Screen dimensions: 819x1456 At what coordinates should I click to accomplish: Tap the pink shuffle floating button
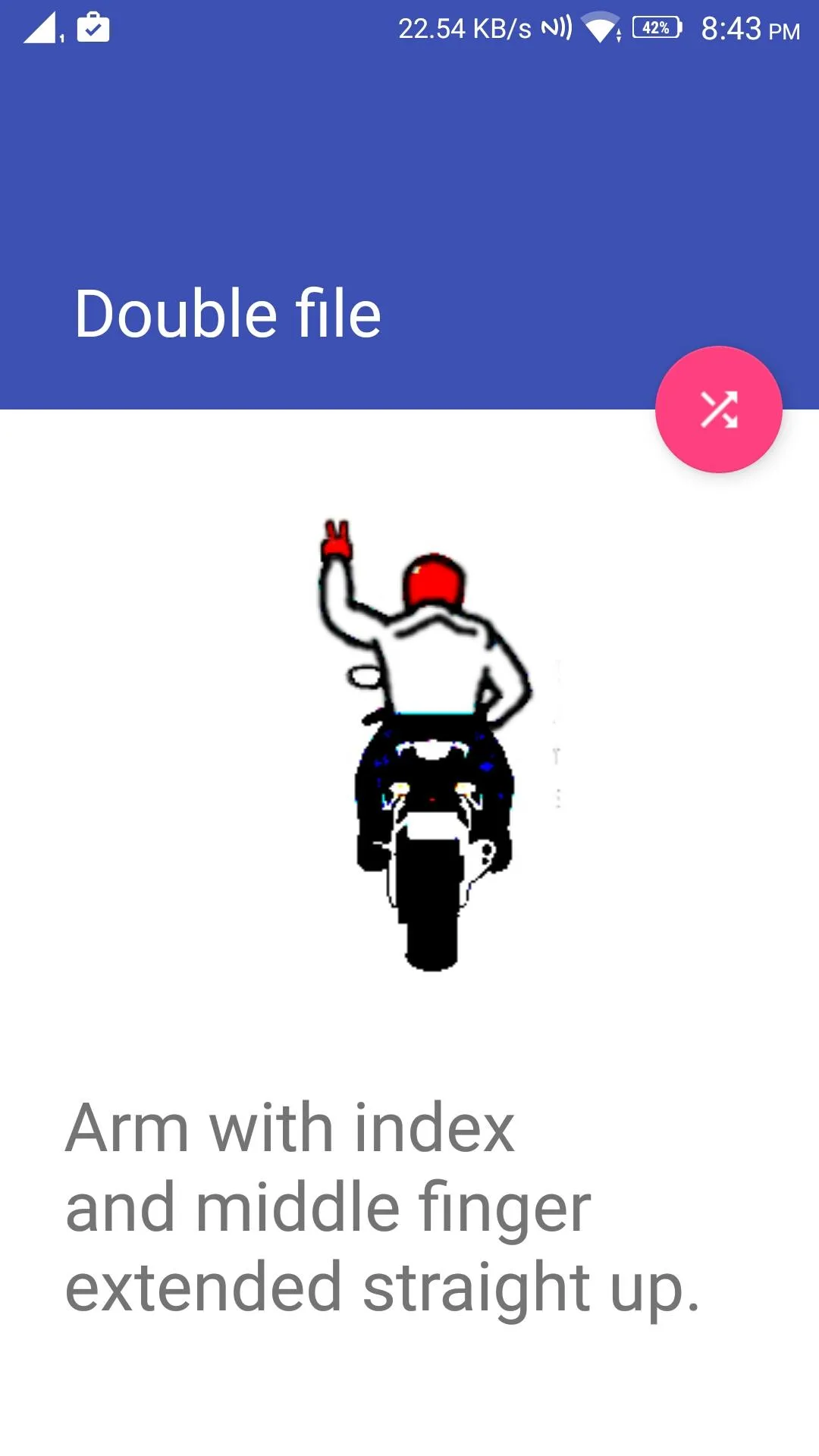pos(718,409)
